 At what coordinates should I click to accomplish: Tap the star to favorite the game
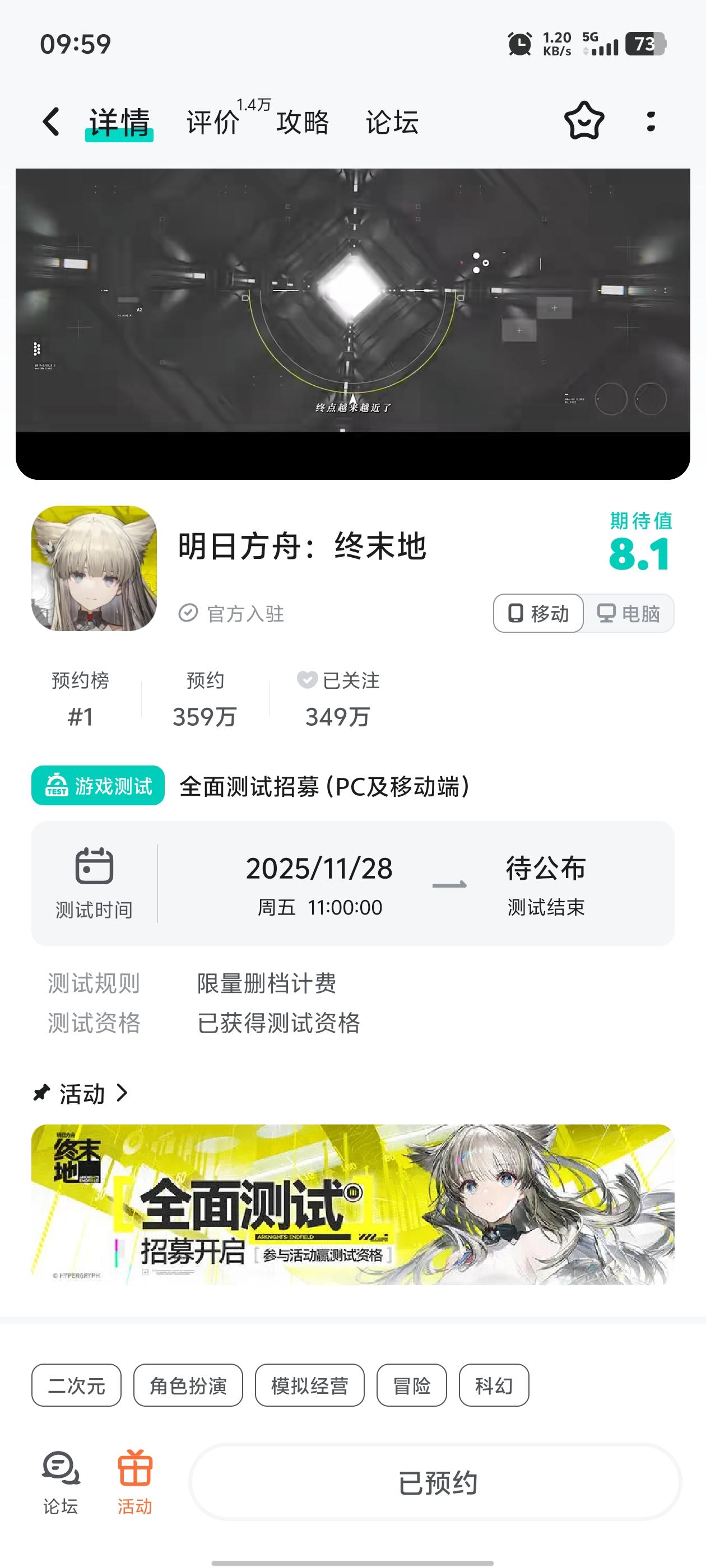(x=585, y=122)
